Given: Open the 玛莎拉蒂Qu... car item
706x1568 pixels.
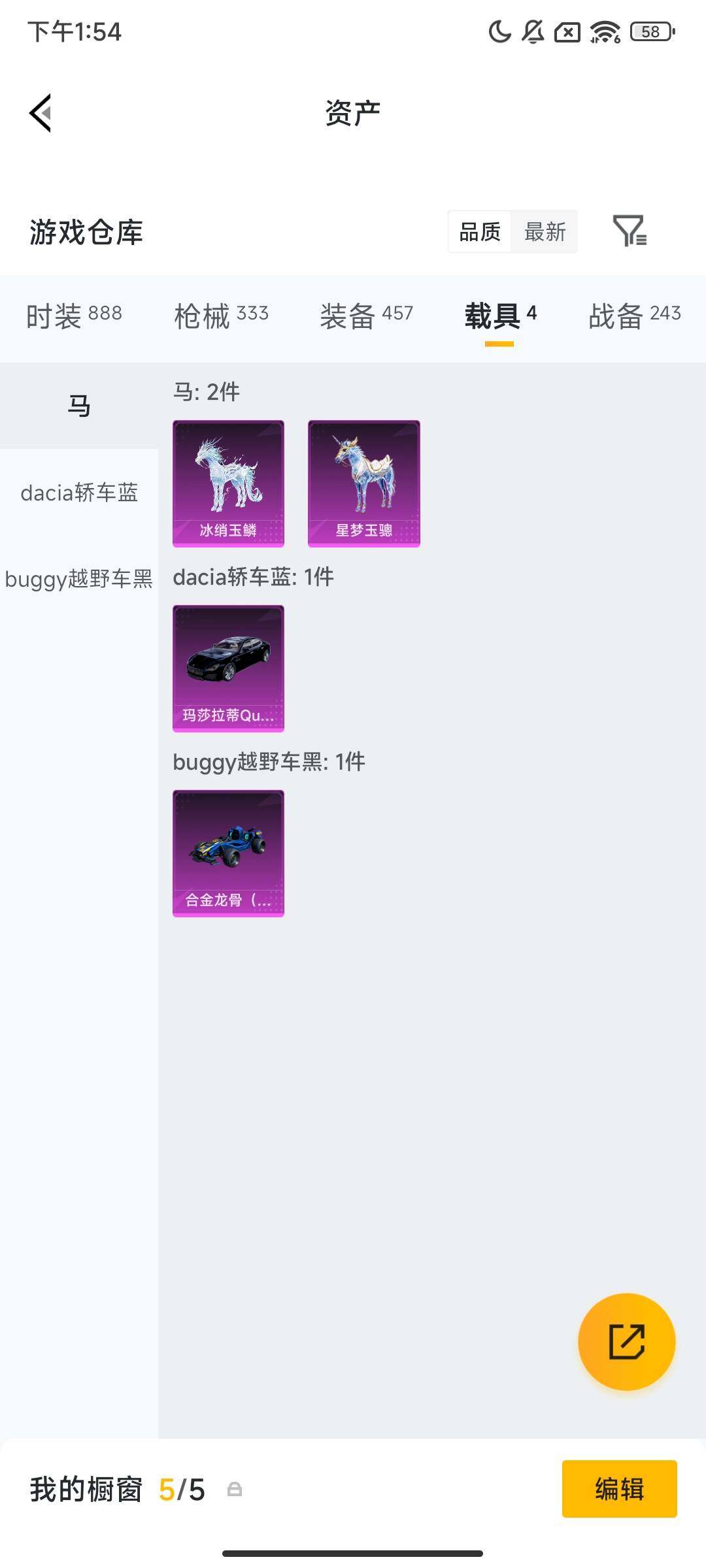Looking at the screenshot, I should point(228,668).
